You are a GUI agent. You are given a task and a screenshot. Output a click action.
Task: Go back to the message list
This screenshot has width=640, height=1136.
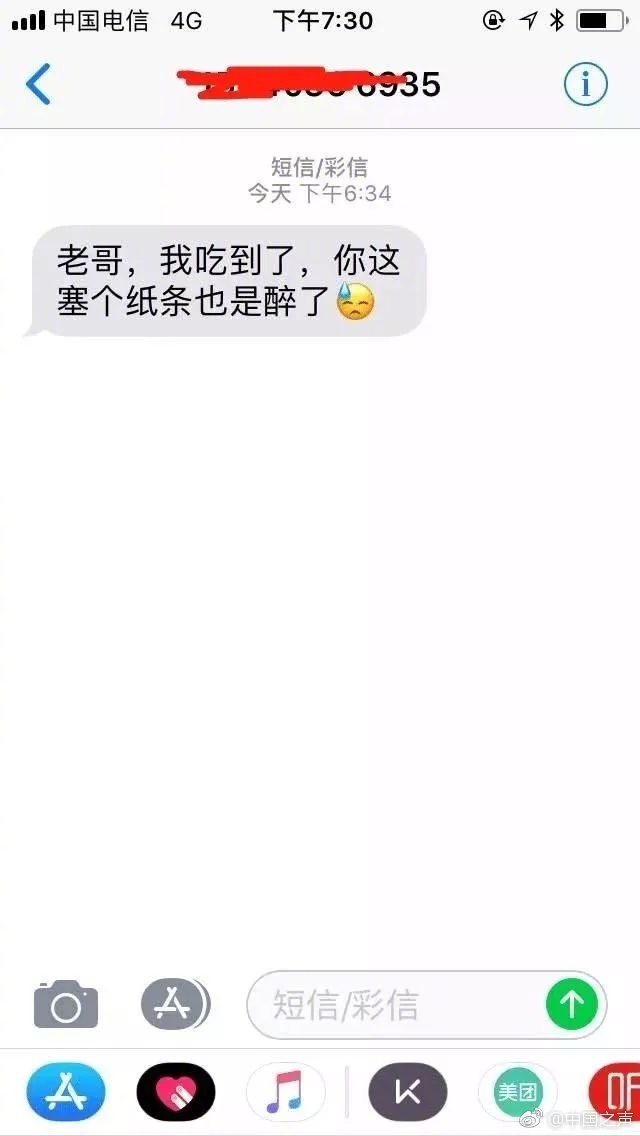38,84
